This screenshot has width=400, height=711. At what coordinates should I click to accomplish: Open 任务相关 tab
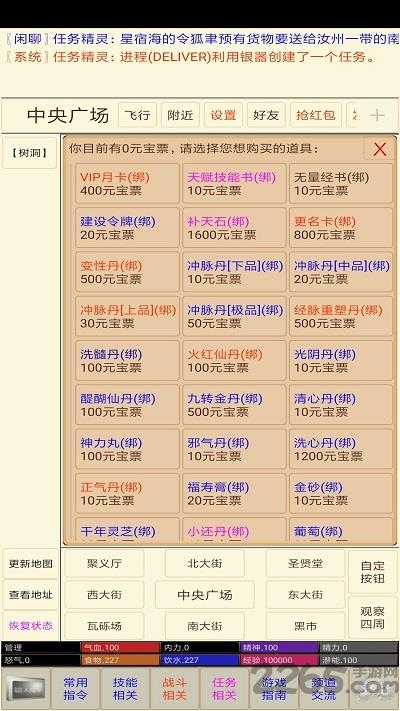pos(224,688)
